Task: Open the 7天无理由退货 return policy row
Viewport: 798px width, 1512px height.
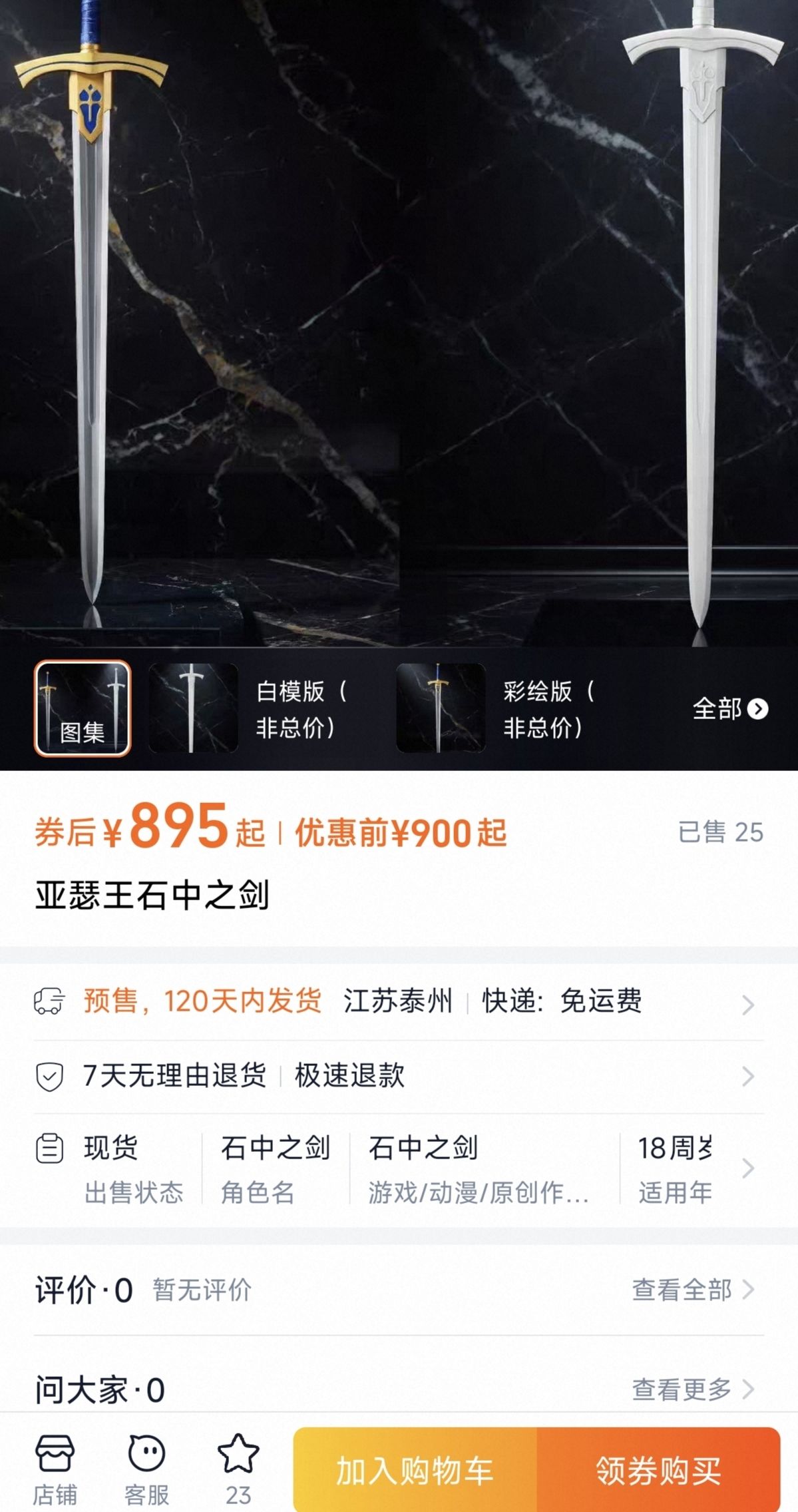Action: coord(398,1075)
